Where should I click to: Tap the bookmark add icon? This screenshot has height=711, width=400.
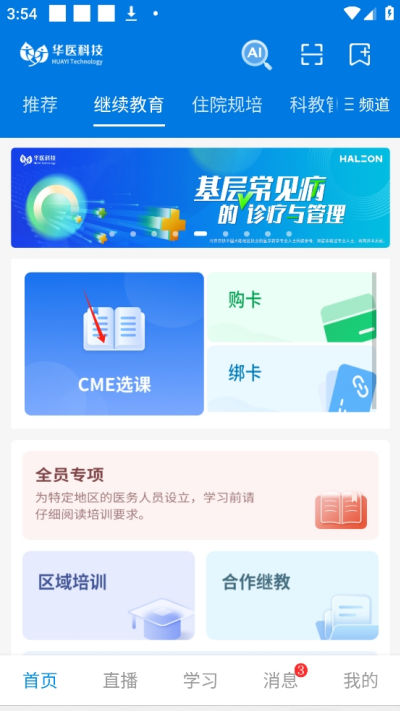tap(360, 55)
